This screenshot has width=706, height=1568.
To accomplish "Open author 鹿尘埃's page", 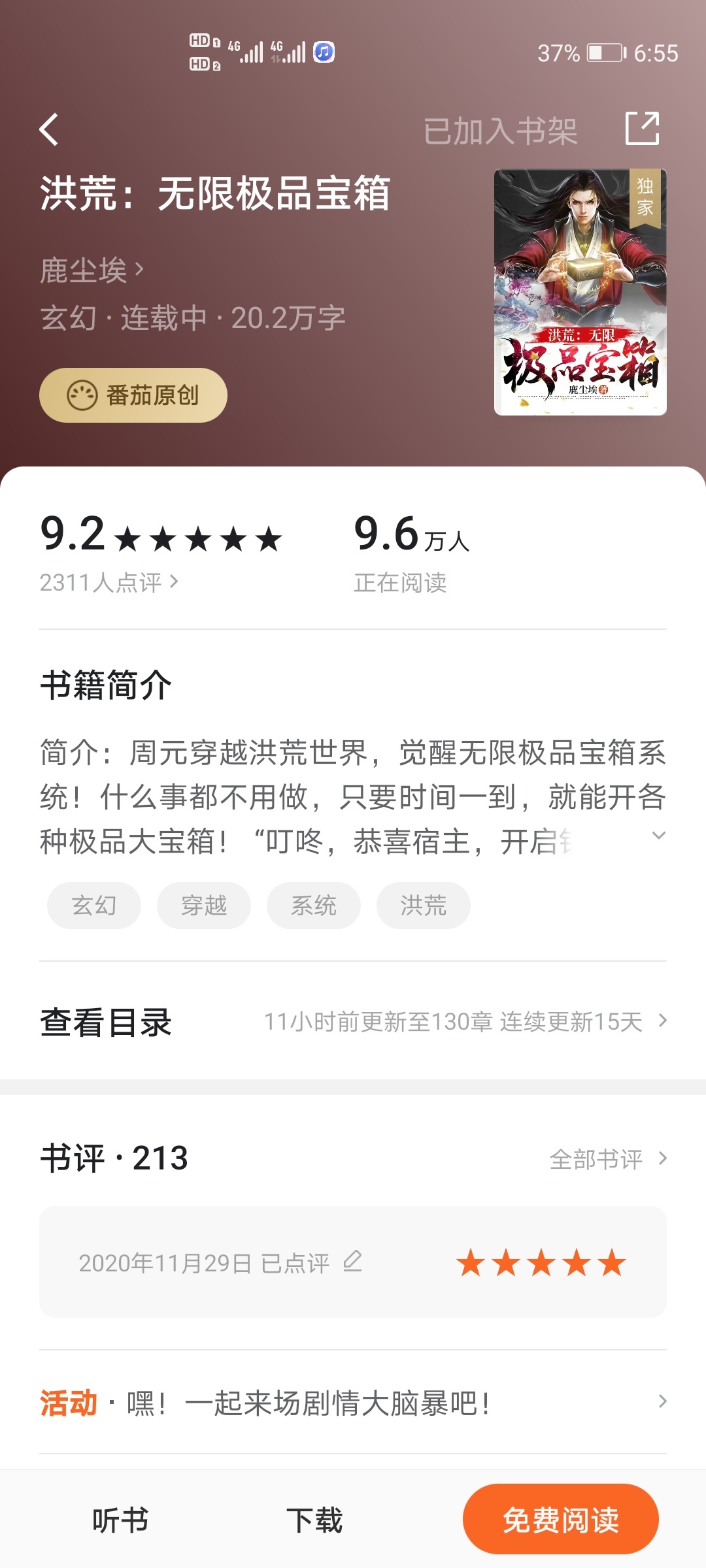I will click(x=92, y=270).
